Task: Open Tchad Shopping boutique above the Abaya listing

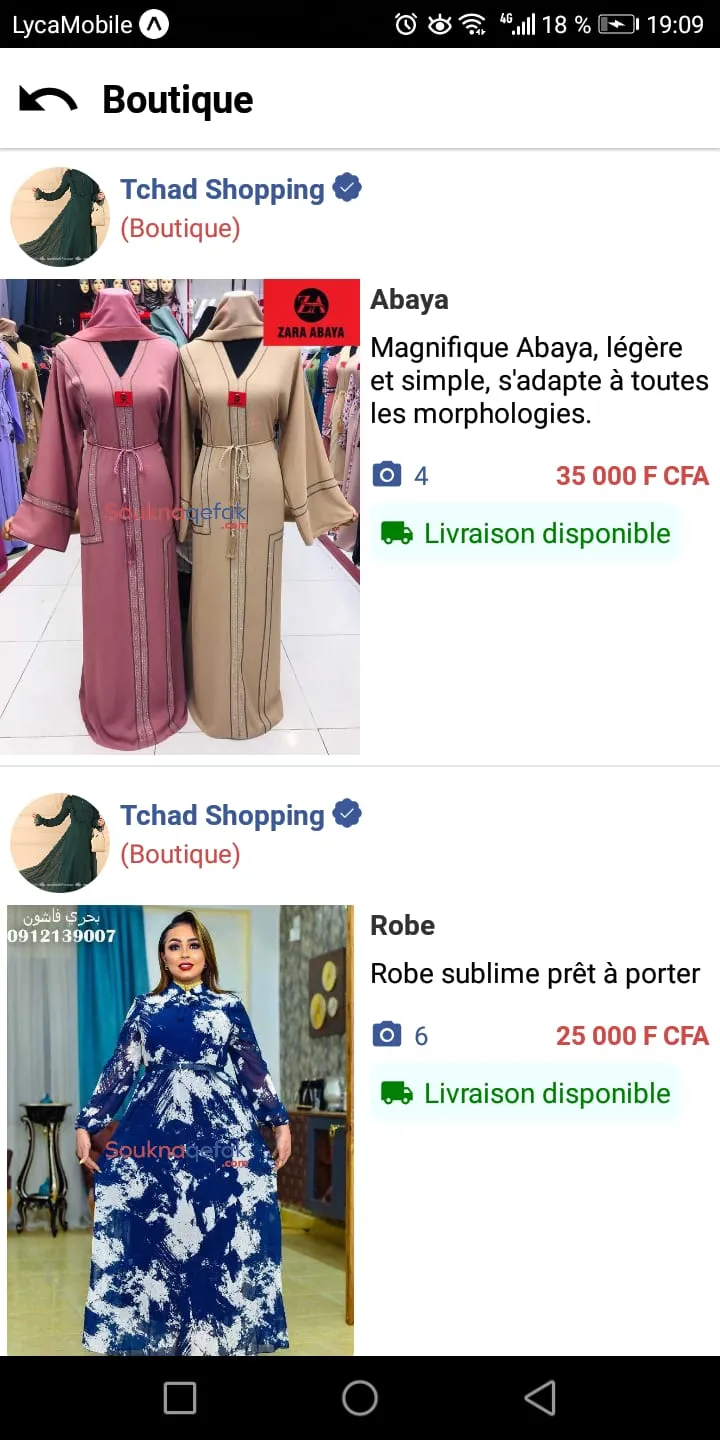Action: point(222,189)
